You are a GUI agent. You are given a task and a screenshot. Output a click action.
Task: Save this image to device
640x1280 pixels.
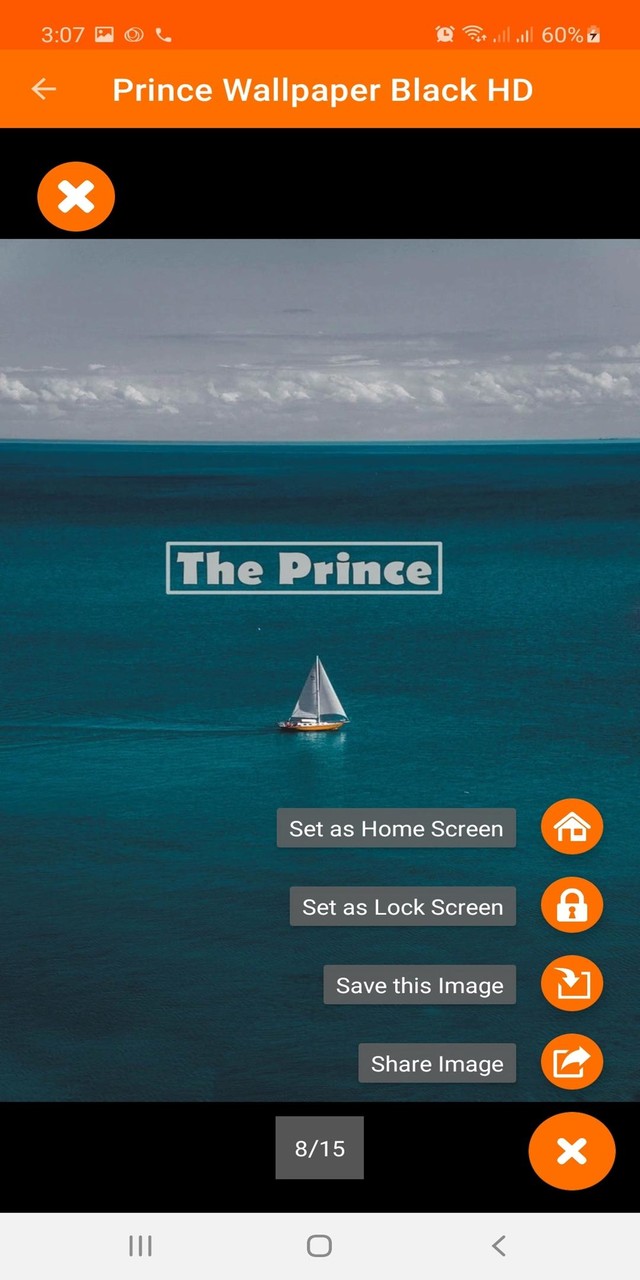coord(572,984)
